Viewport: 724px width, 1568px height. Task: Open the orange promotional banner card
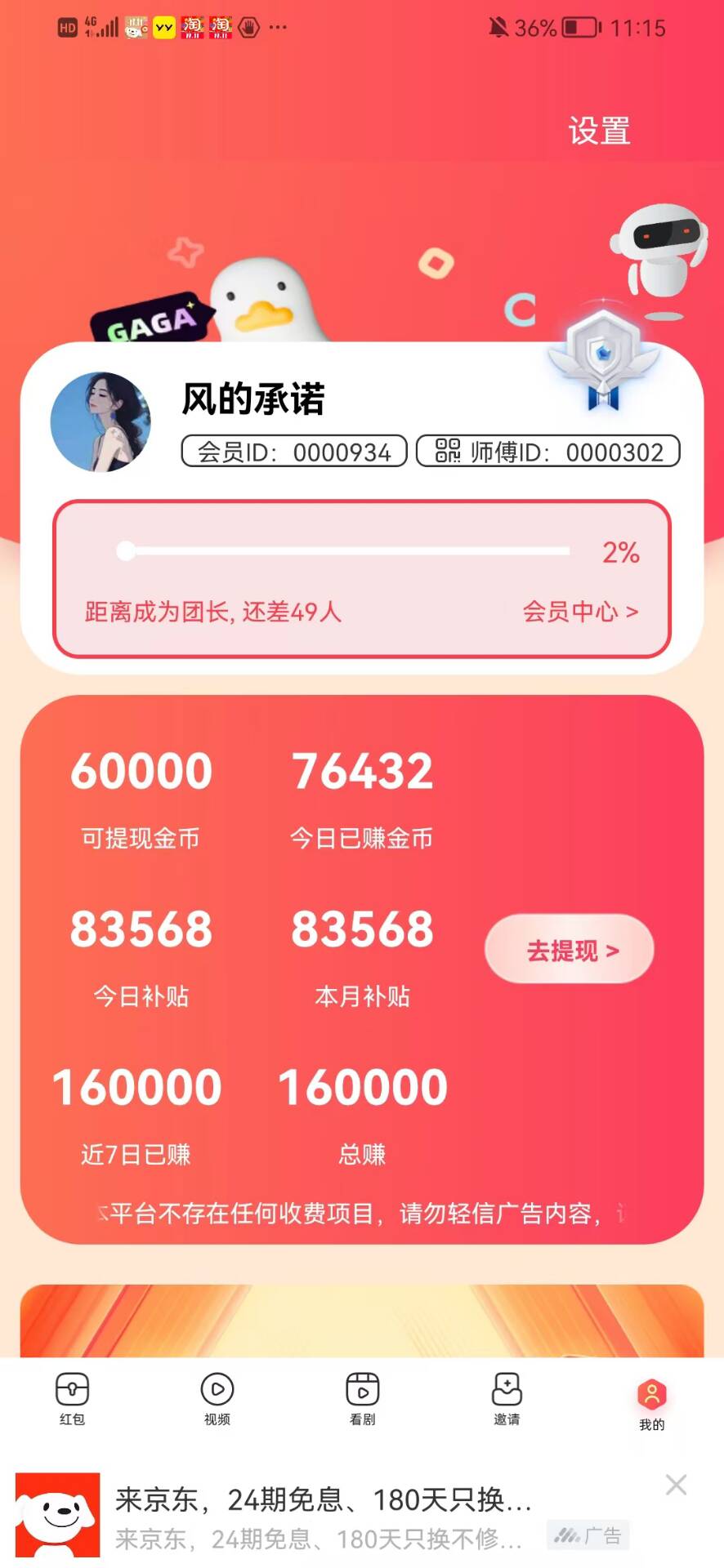pos(362,1321)
